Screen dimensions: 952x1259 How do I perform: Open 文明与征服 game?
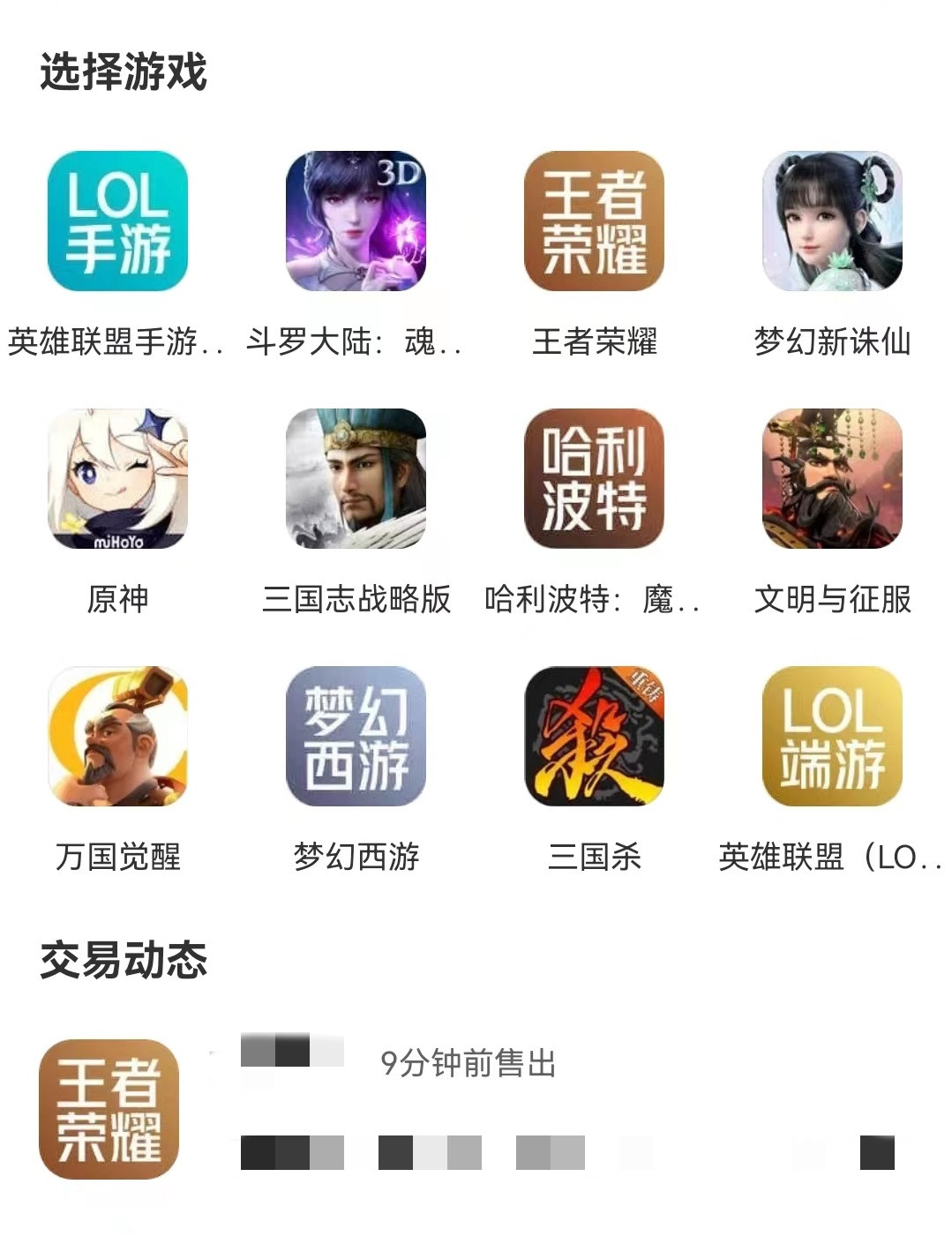832,479
